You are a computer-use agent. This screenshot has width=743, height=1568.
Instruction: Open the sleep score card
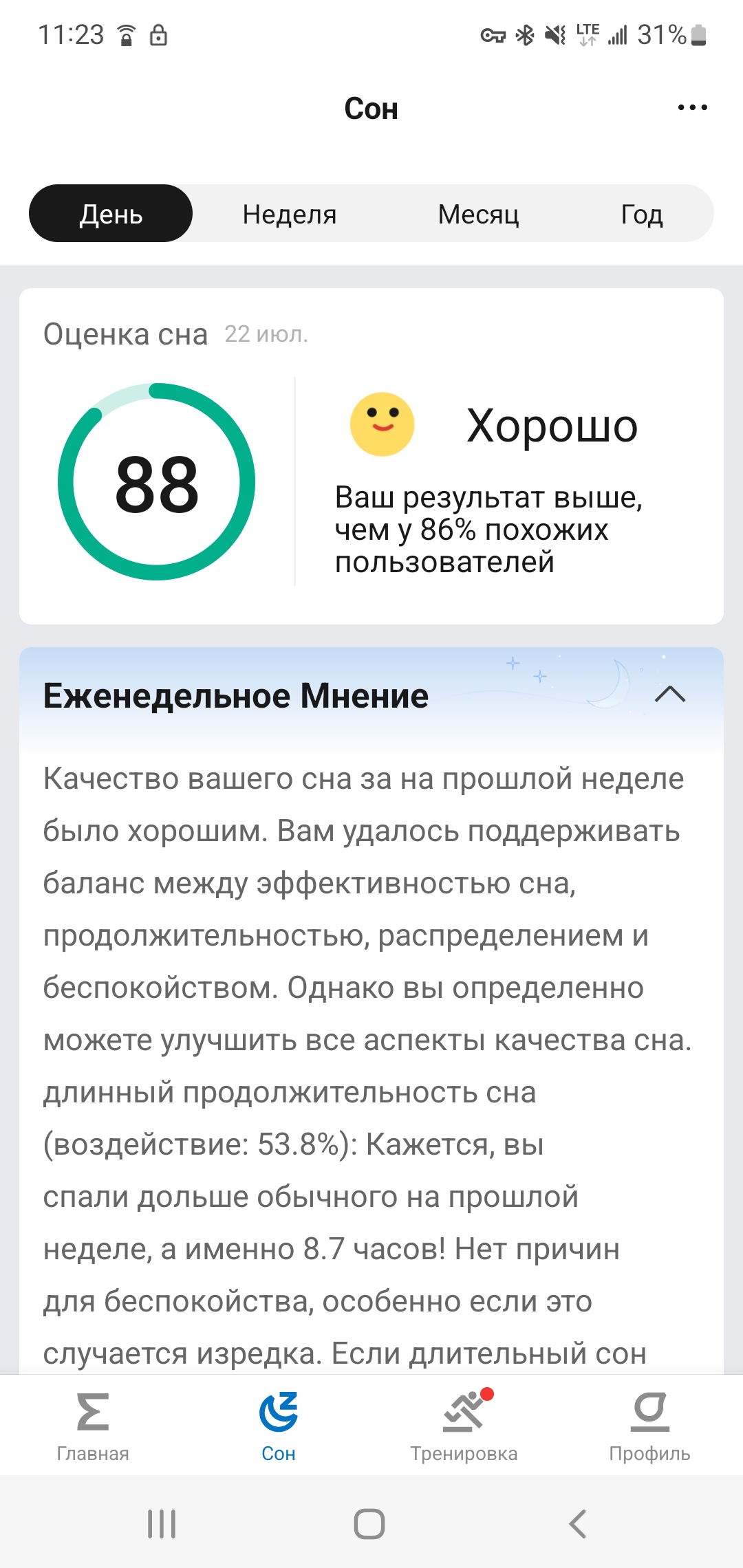pyautogui.click(x=371, y=457)
